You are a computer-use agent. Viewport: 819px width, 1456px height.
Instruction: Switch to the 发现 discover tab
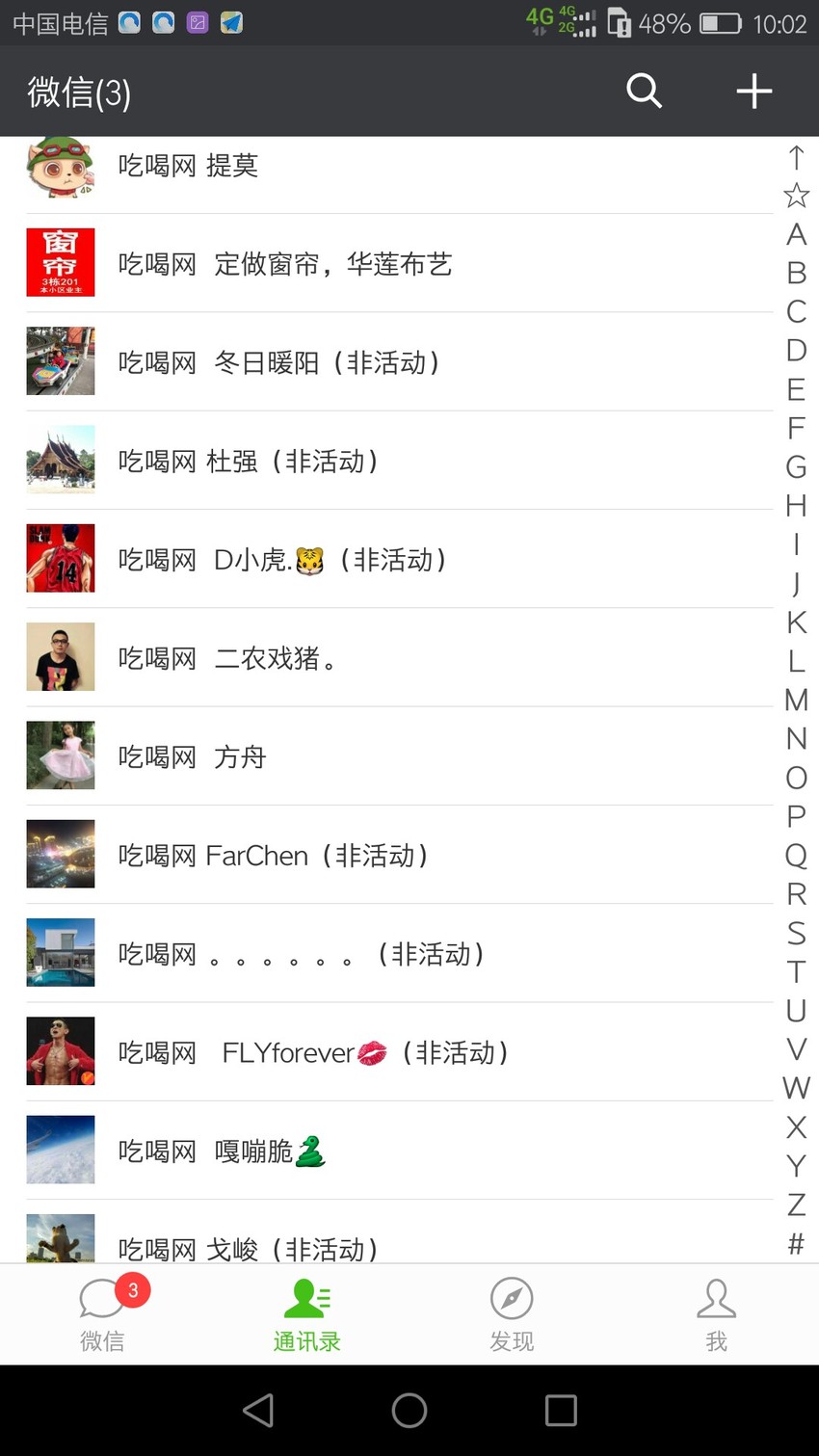click(x=512, y=1314)
